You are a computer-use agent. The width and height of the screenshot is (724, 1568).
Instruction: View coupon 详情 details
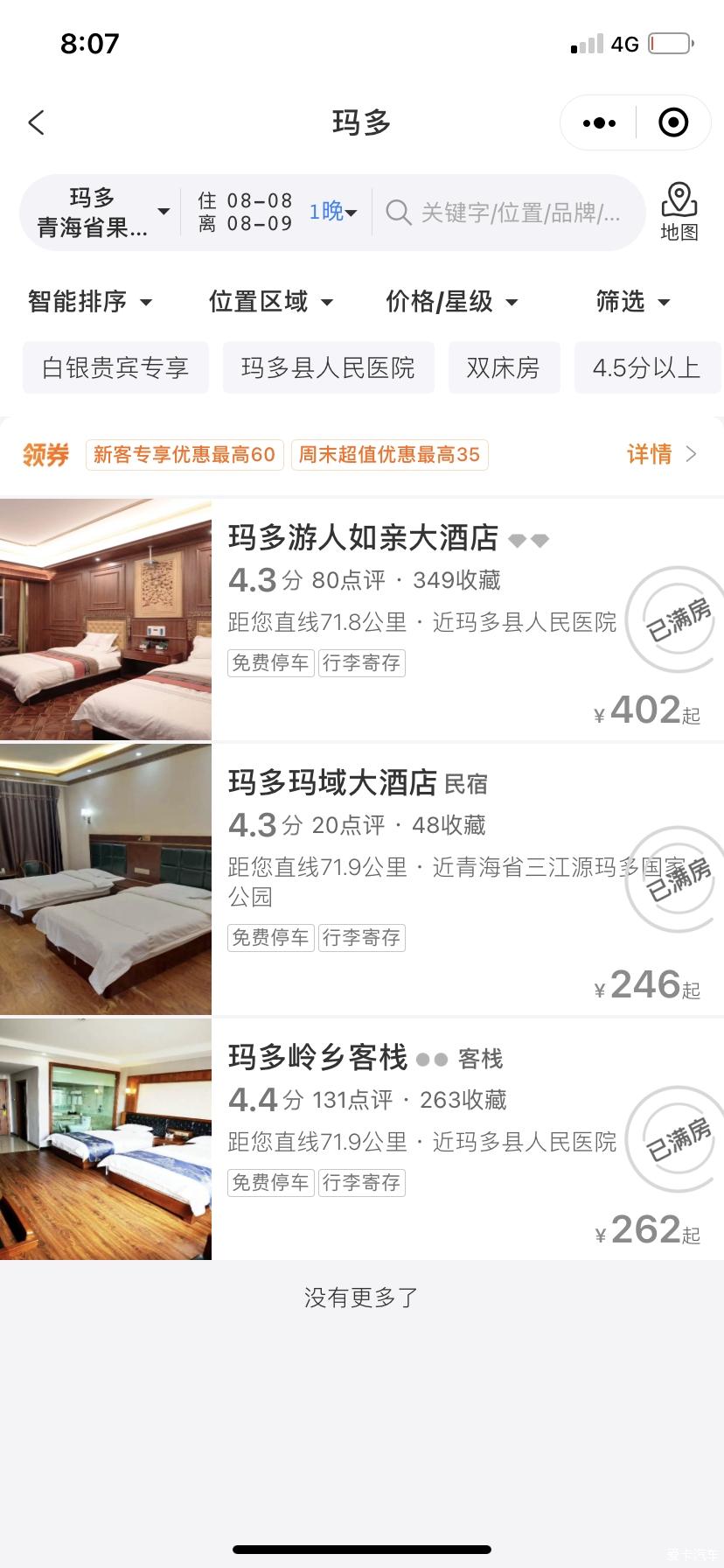[660, 454]
